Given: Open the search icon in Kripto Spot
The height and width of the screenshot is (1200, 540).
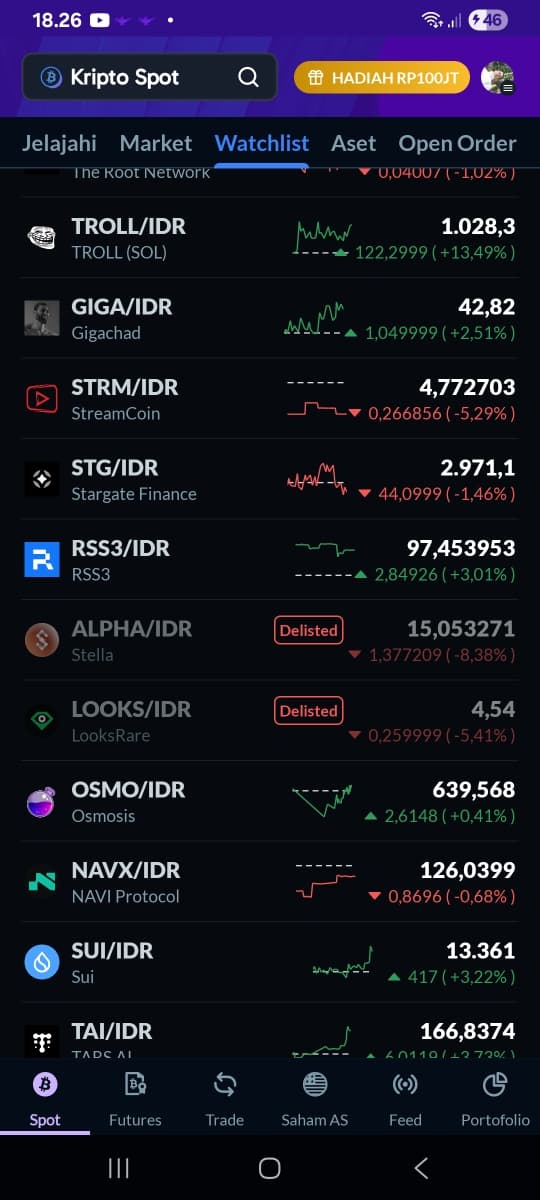Looking at the screenshot, I should click(x=248, y=77).
